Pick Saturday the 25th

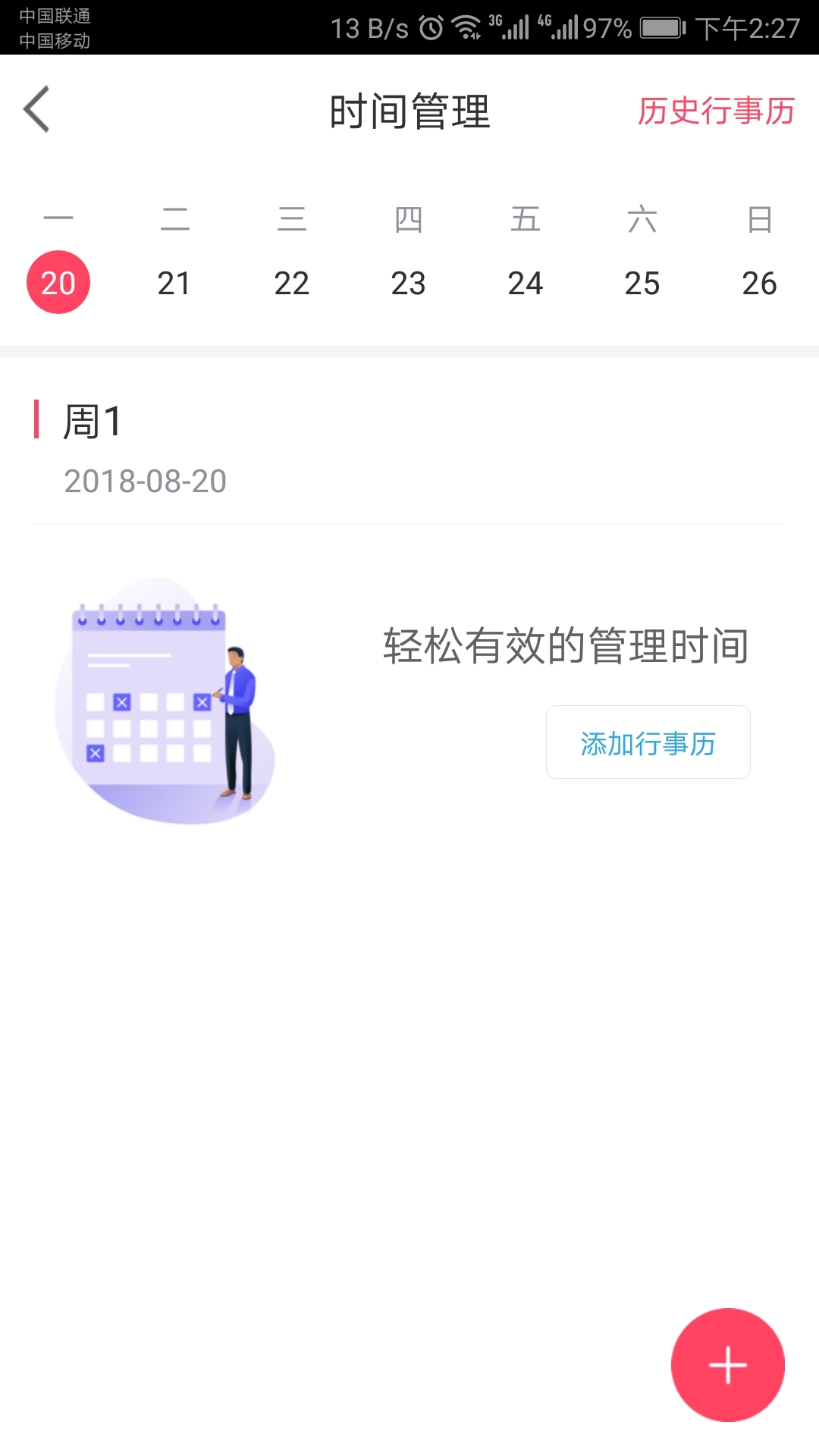click(x=642, y=283)
